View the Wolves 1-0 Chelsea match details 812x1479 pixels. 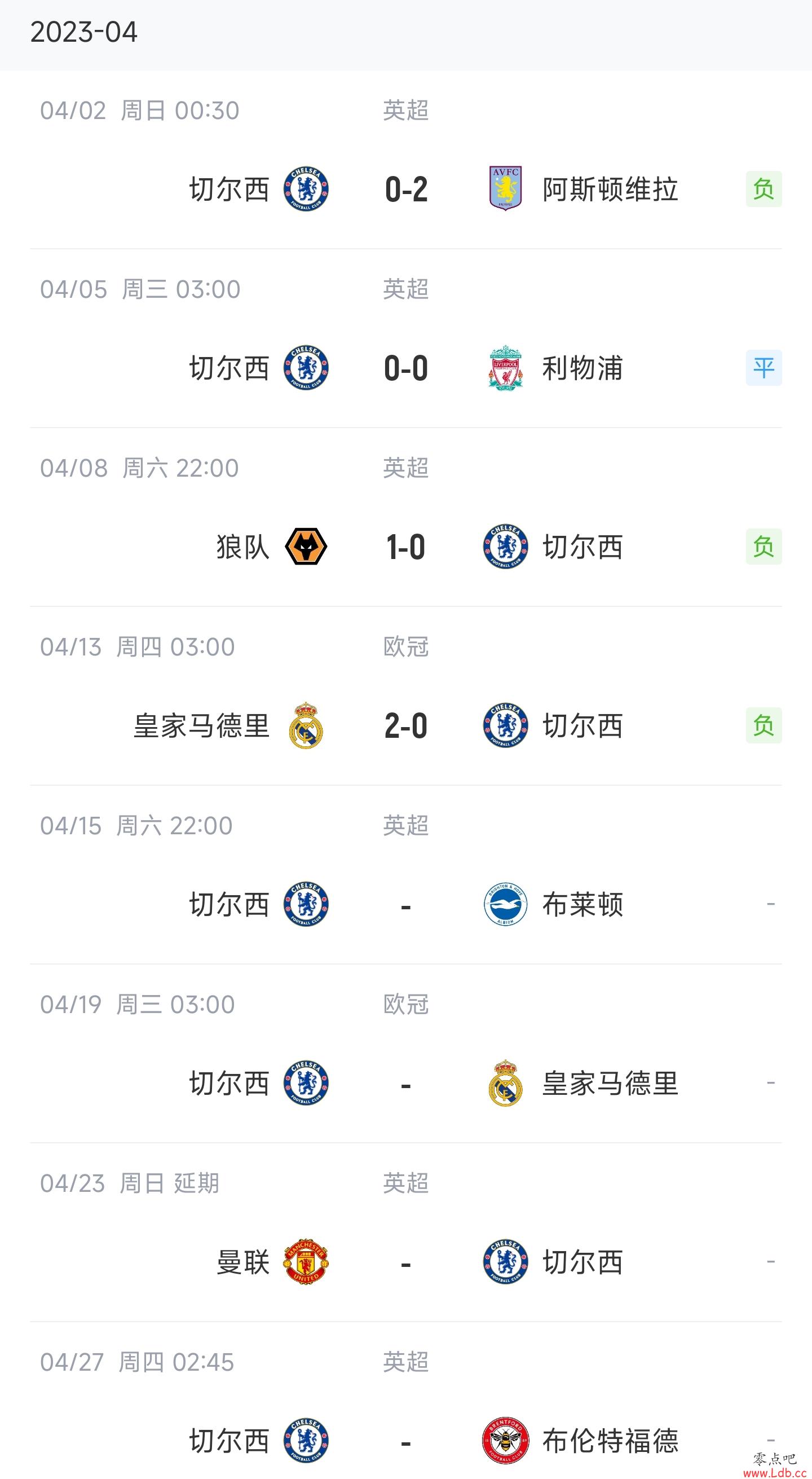pyautogui.click(x=405, y=517)
